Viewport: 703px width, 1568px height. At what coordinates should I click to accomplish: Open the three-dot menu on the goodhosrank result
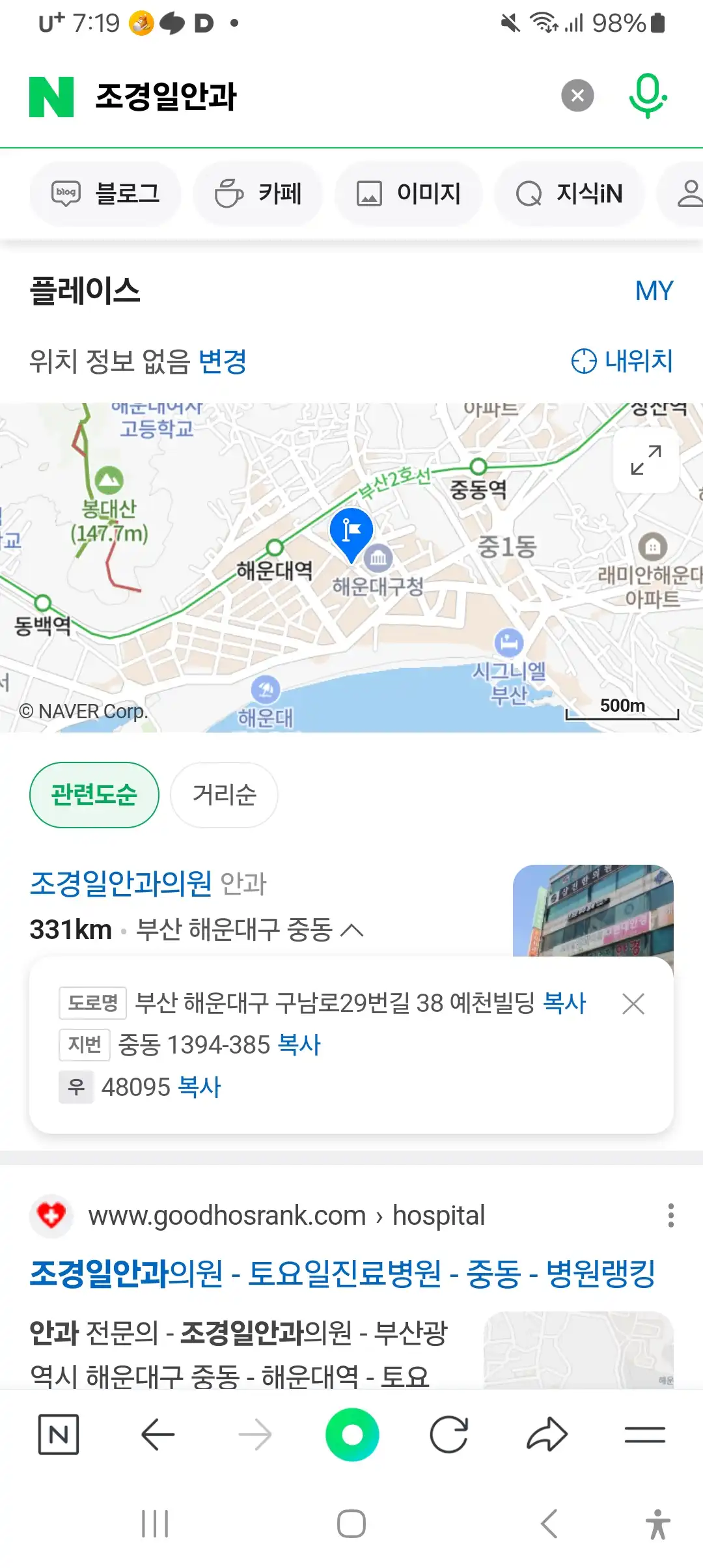click(671, 1214)
